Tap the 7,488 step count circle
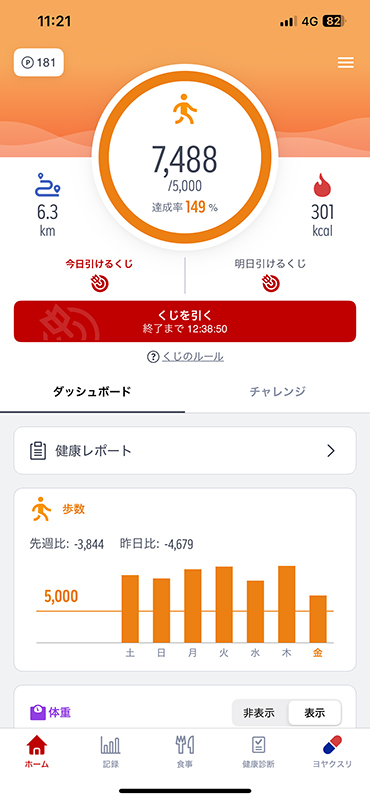The width and height of the screenshot is (370, 800). coord(185,157)
